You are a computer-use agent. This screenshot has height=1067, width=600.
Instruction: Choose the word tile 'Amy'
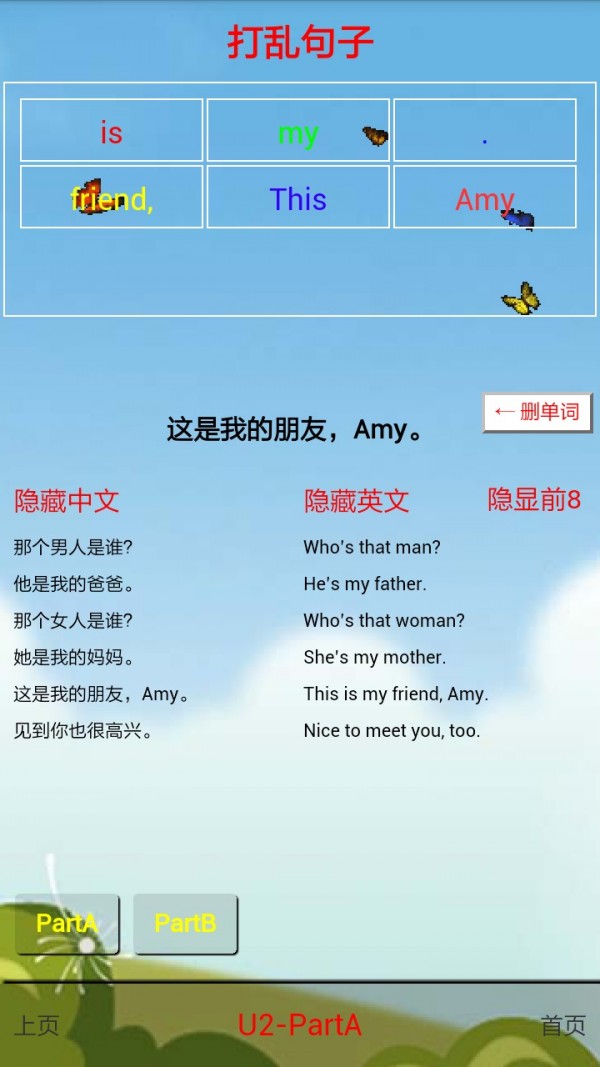[484, 198]
